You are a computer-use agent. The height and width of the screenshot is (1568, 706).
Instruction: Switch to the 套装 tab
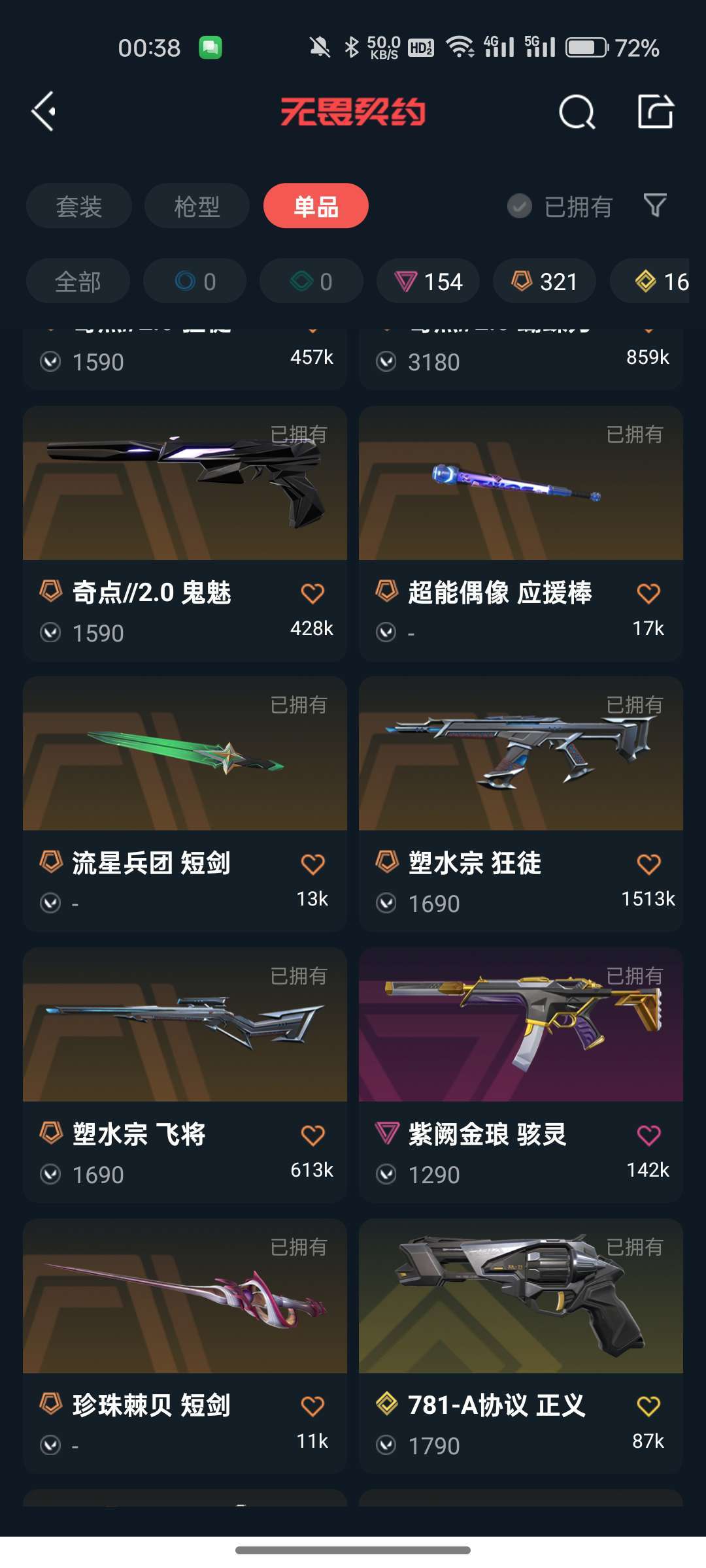(78, 206)
